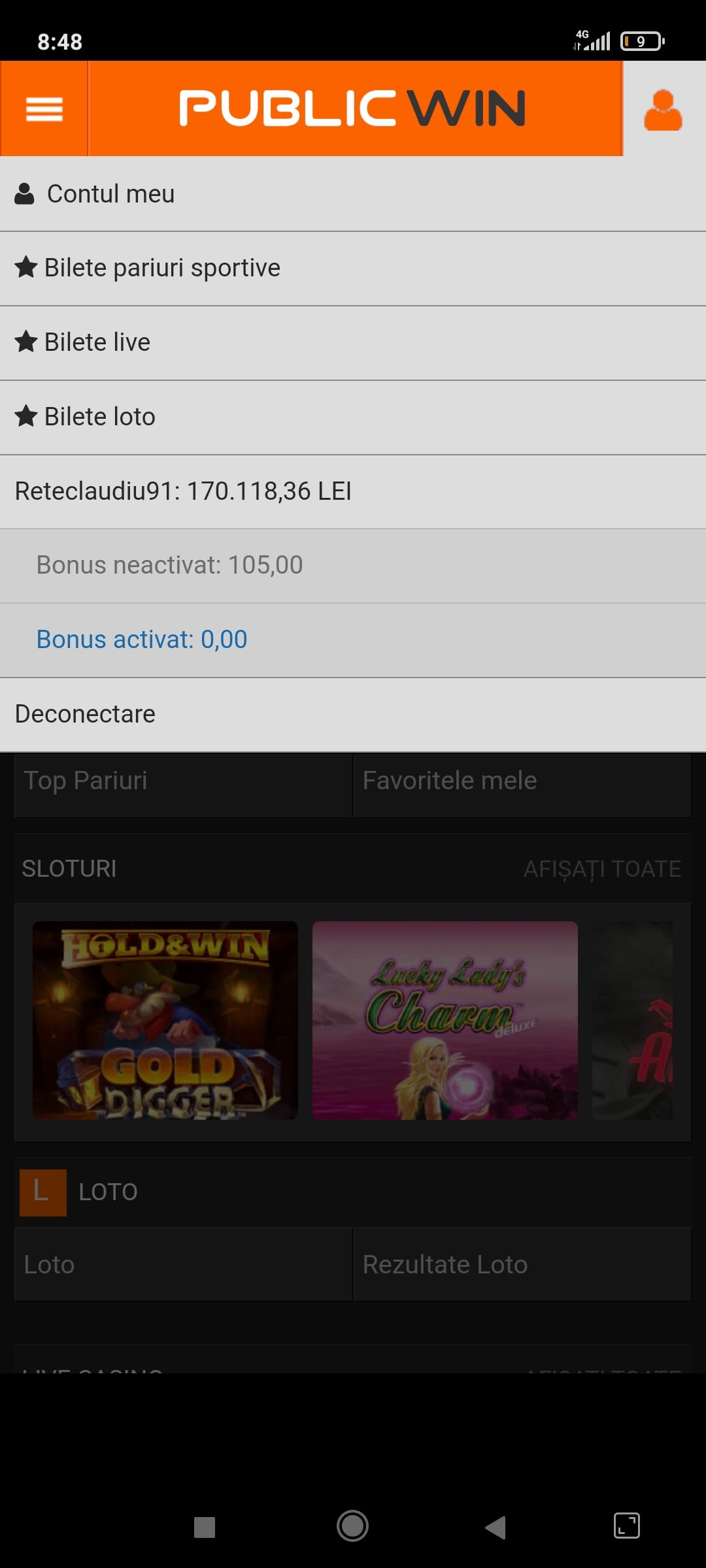Screen dimensions: 706x1568
Task: Open Bonus neactivat entry
Action: tap(353, 566)
